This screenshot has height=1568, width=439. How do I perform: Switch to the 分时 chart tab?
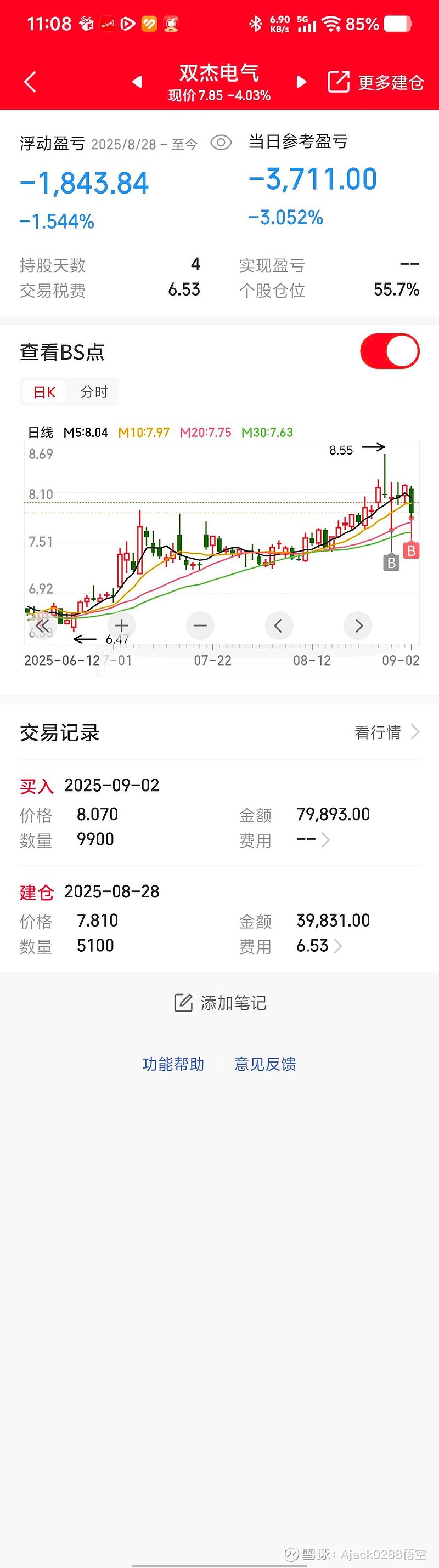click(x=94, y=392)
